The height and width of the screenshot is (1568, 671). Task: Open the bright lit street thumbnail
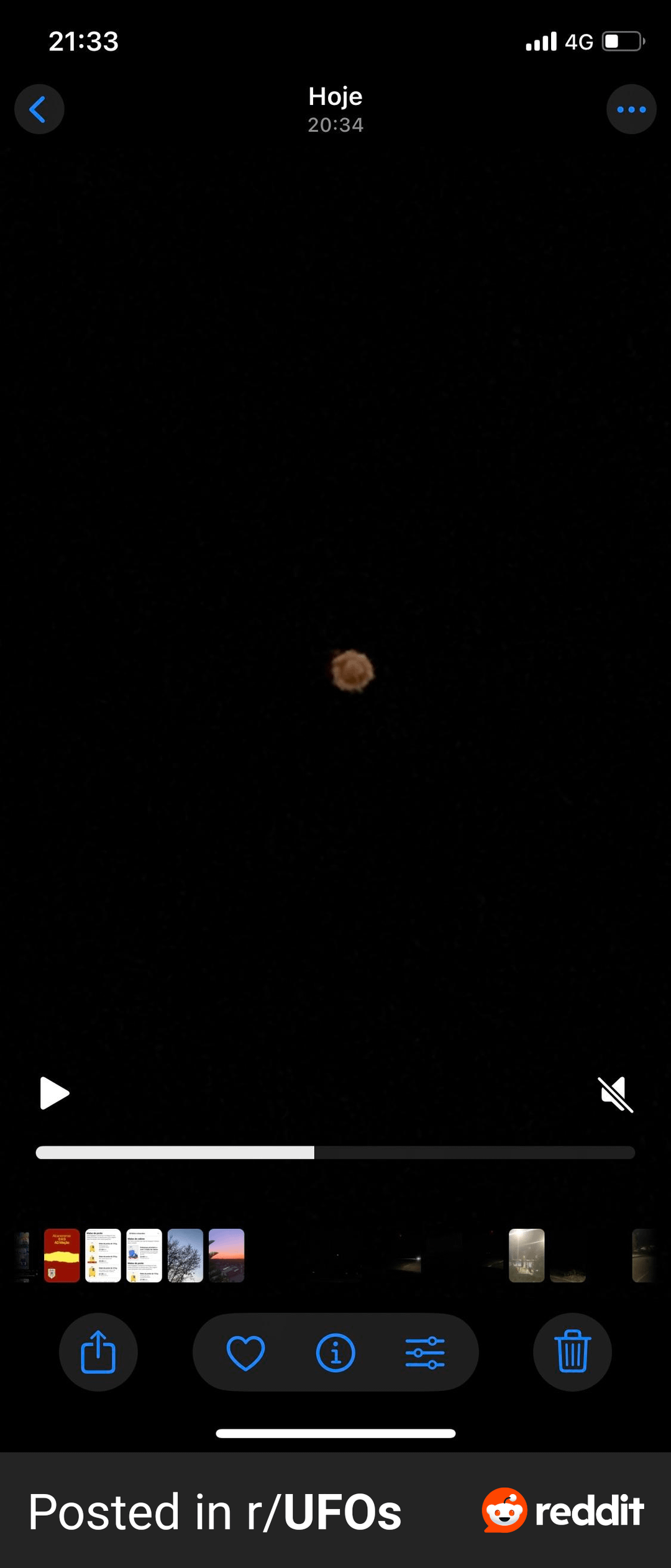coord(526,1256)
